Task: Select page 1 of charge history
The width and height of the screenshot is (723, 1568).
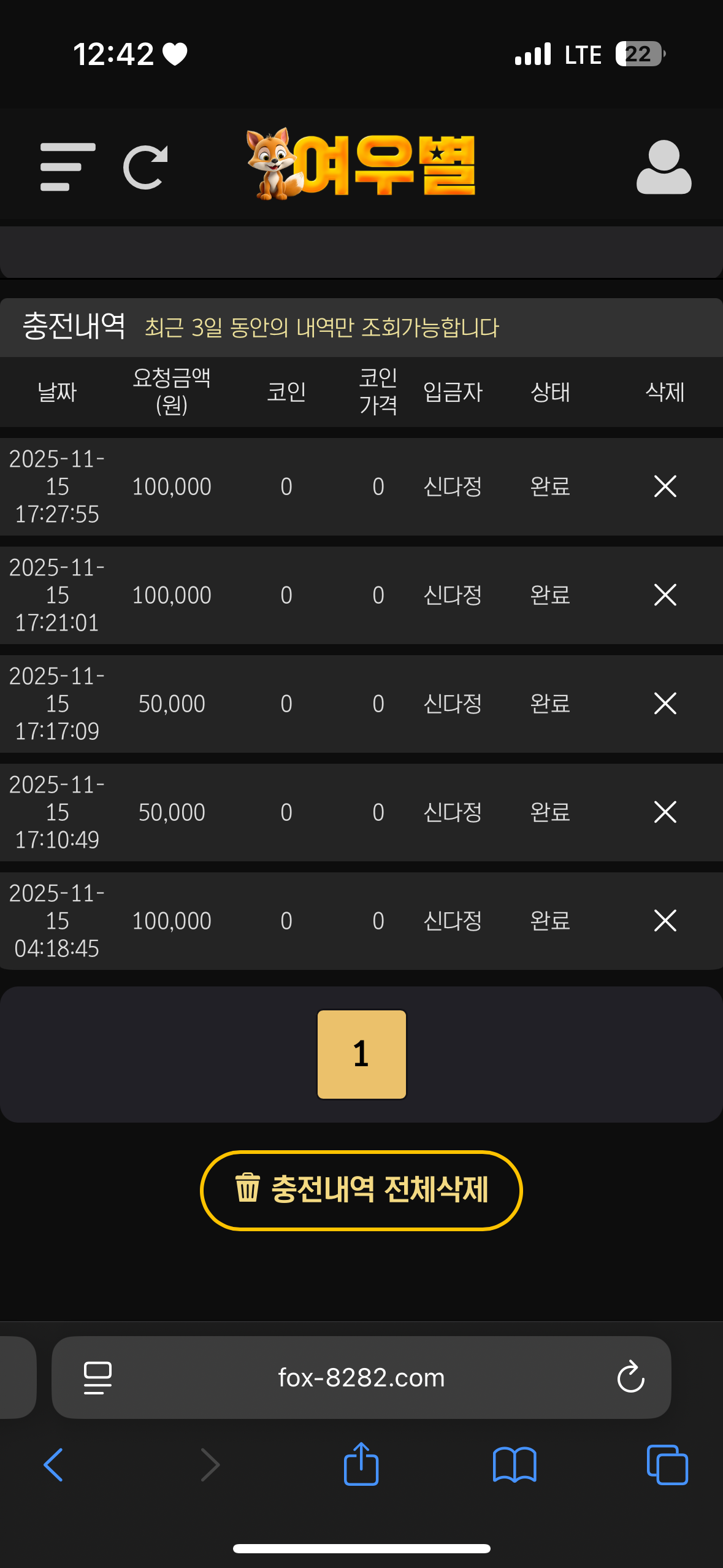Action: (361, 1054)
